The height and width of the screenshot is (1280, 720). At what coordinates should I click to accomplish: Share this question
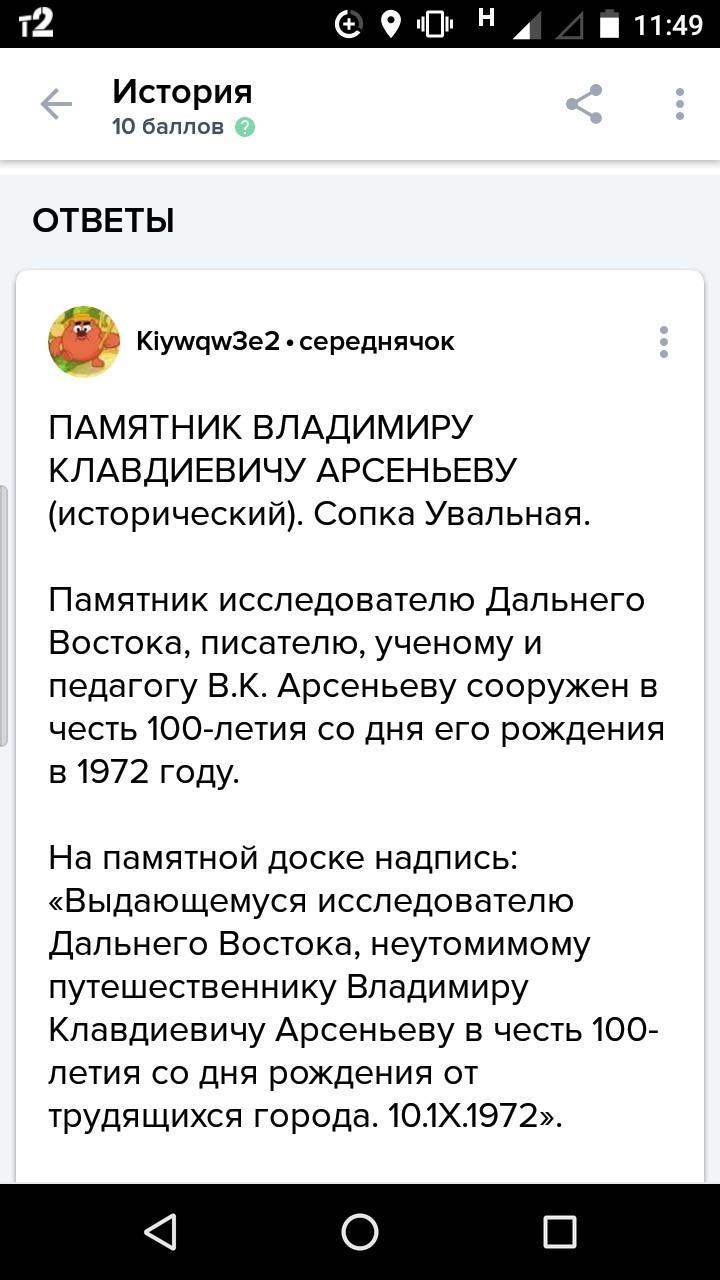tap(584, 104)
